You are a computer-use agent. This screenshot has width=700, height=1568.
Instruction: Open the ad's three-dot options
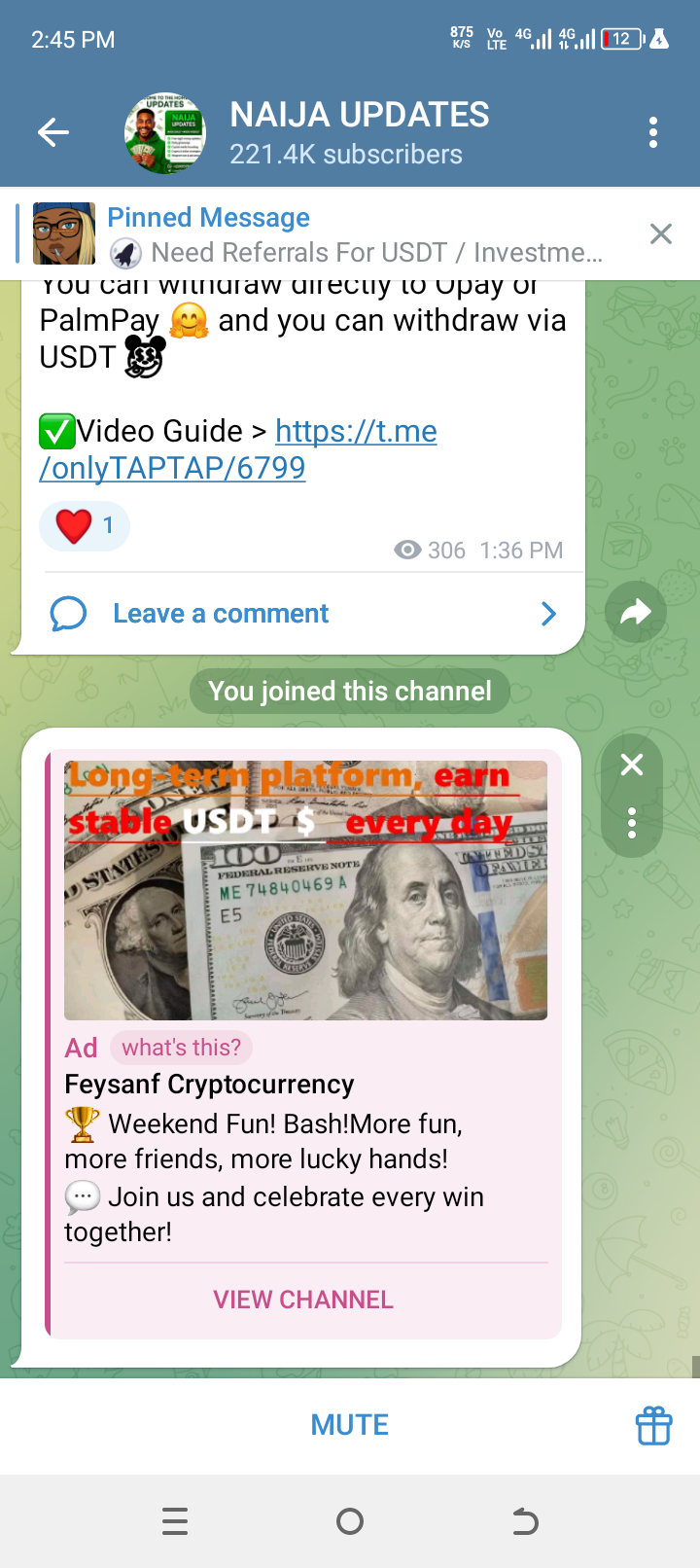632,823
